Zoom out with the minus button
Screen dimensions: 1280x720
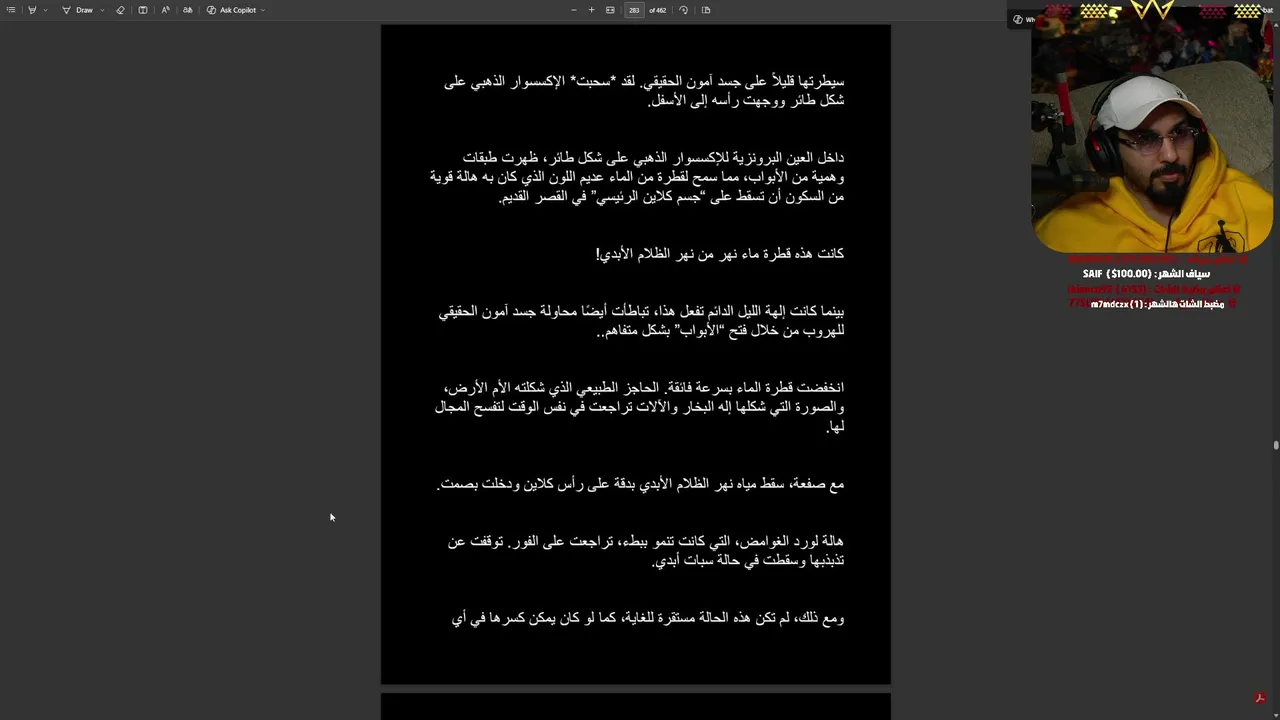pyautogui.click(x=573, y=10)
